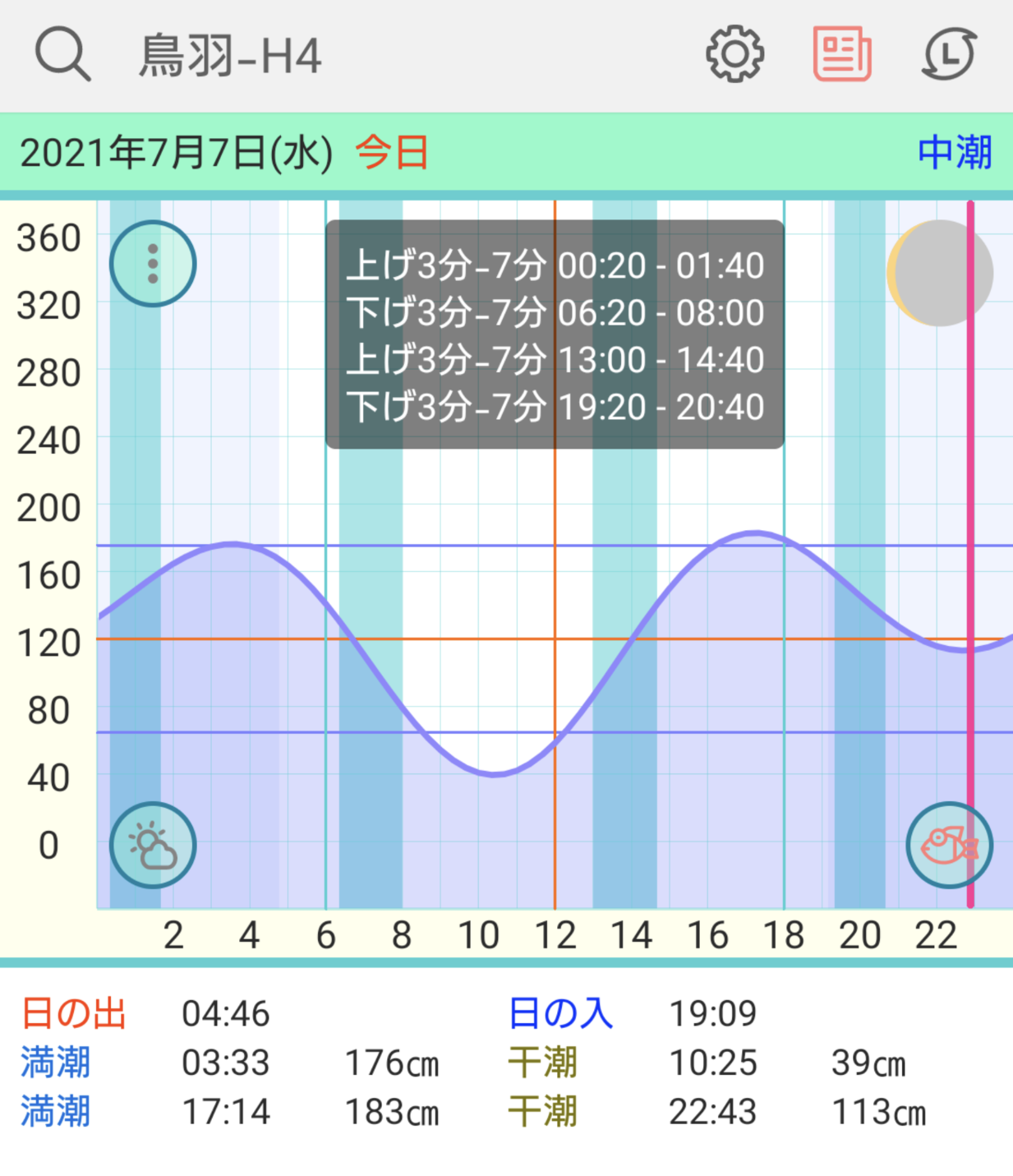Open the clock history icon
The image size is (1013, 1176).
[x=949, y=52]
